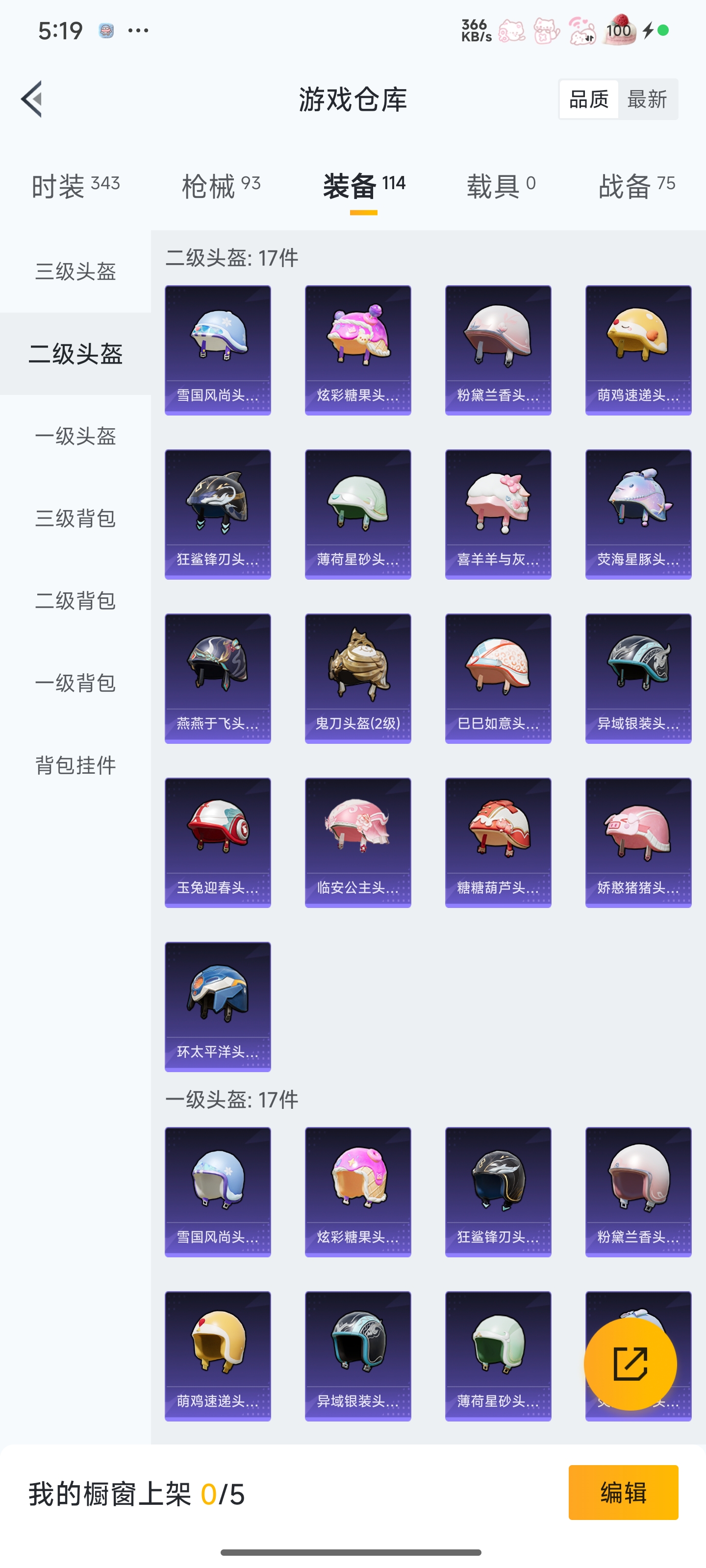This screenshot has width=706, height=1568.
Task: Open the 战备 tab
Action: (636, 186)
